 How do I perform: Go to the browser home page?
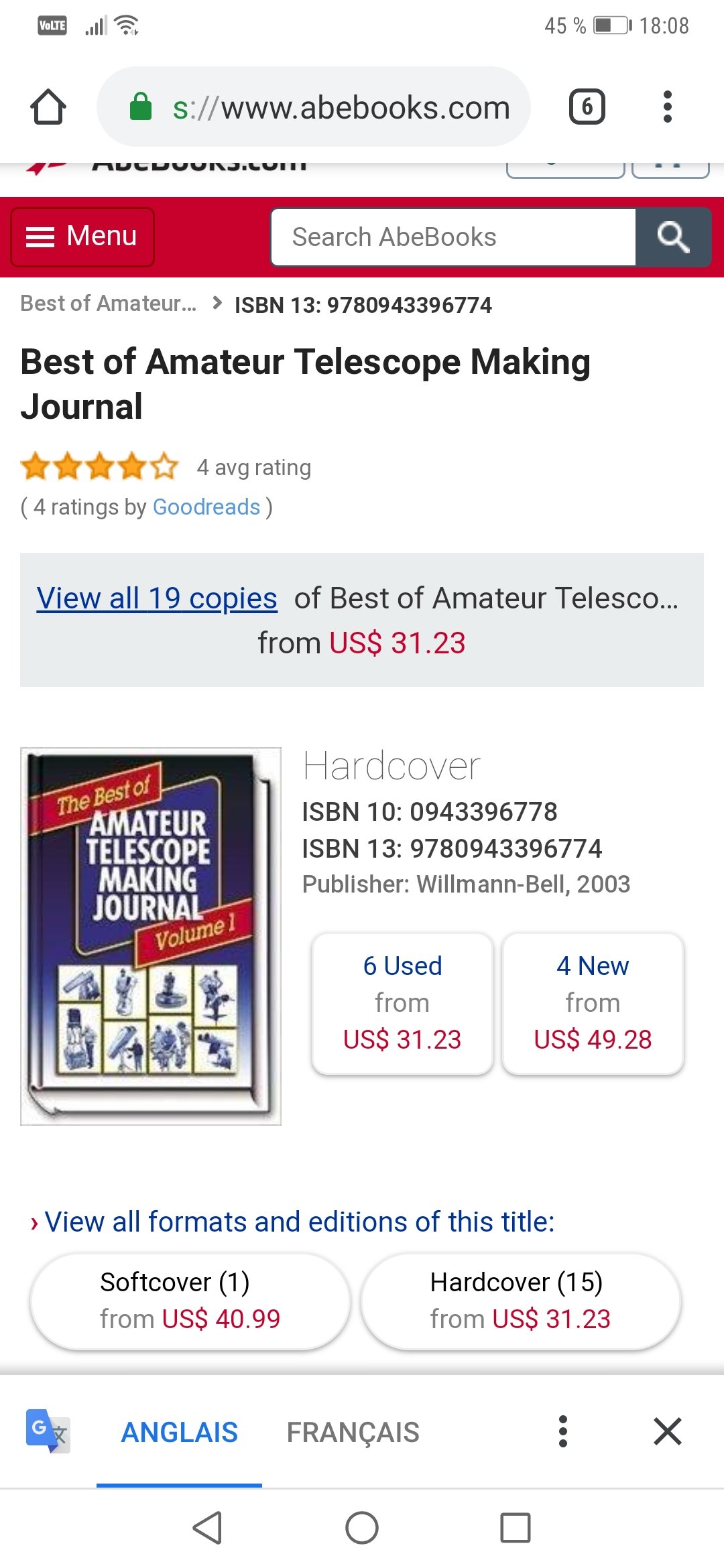(x=48, y=107)
